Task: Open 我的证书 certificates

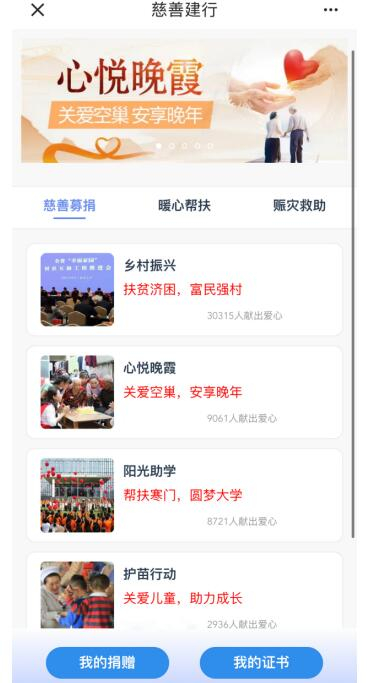Action: click(x=261, y=663)
